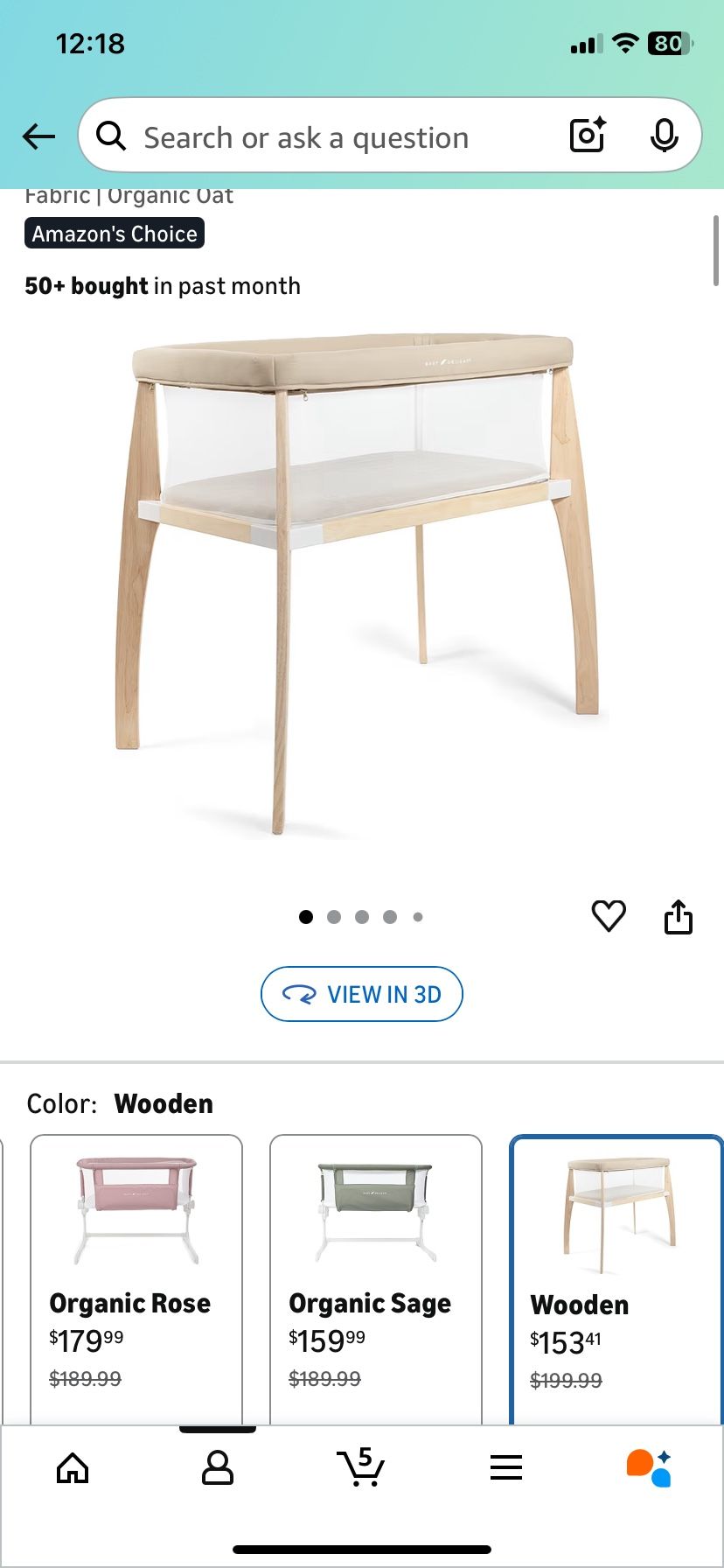Go to the Amazon home screen

pos(73,1468)
